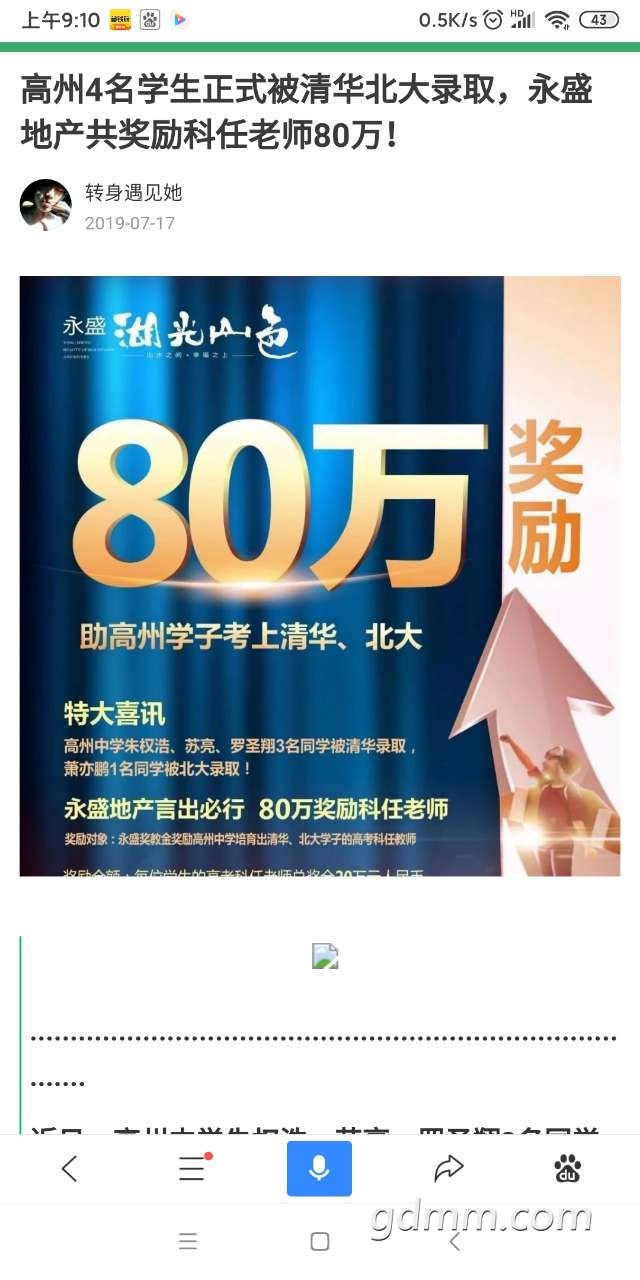Image resolution: width=640 pixels, height=1280 pixels.
Task: Go back using the browser arrow
Action: pos(69,1168)
